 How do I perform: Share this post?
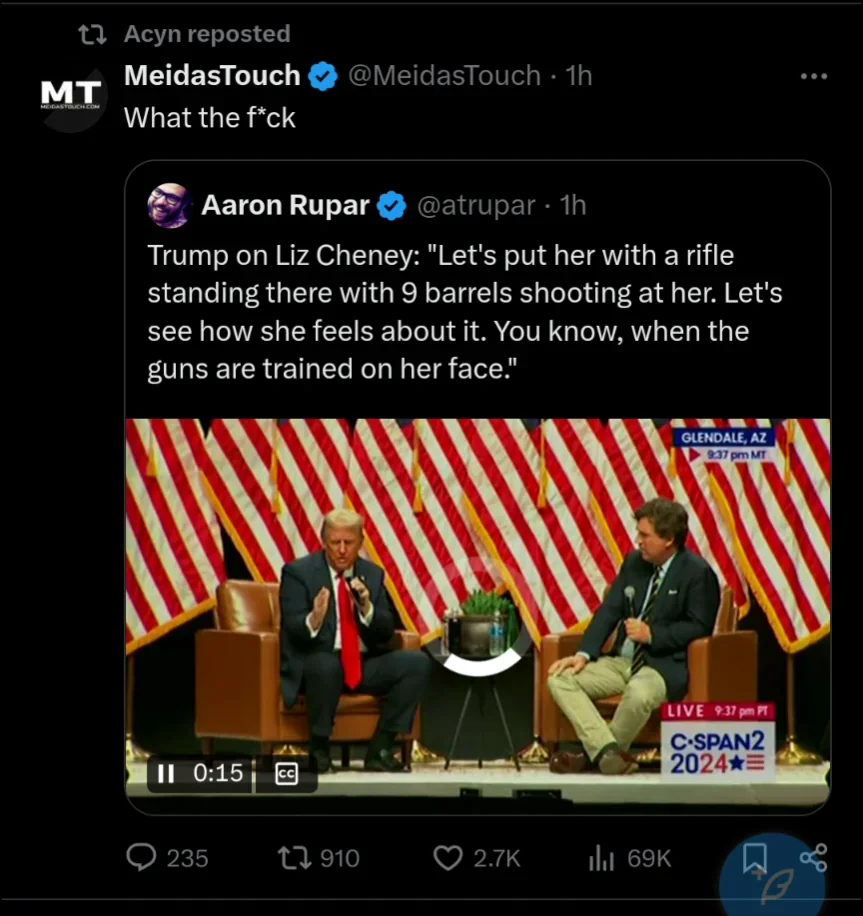[813, 857]
